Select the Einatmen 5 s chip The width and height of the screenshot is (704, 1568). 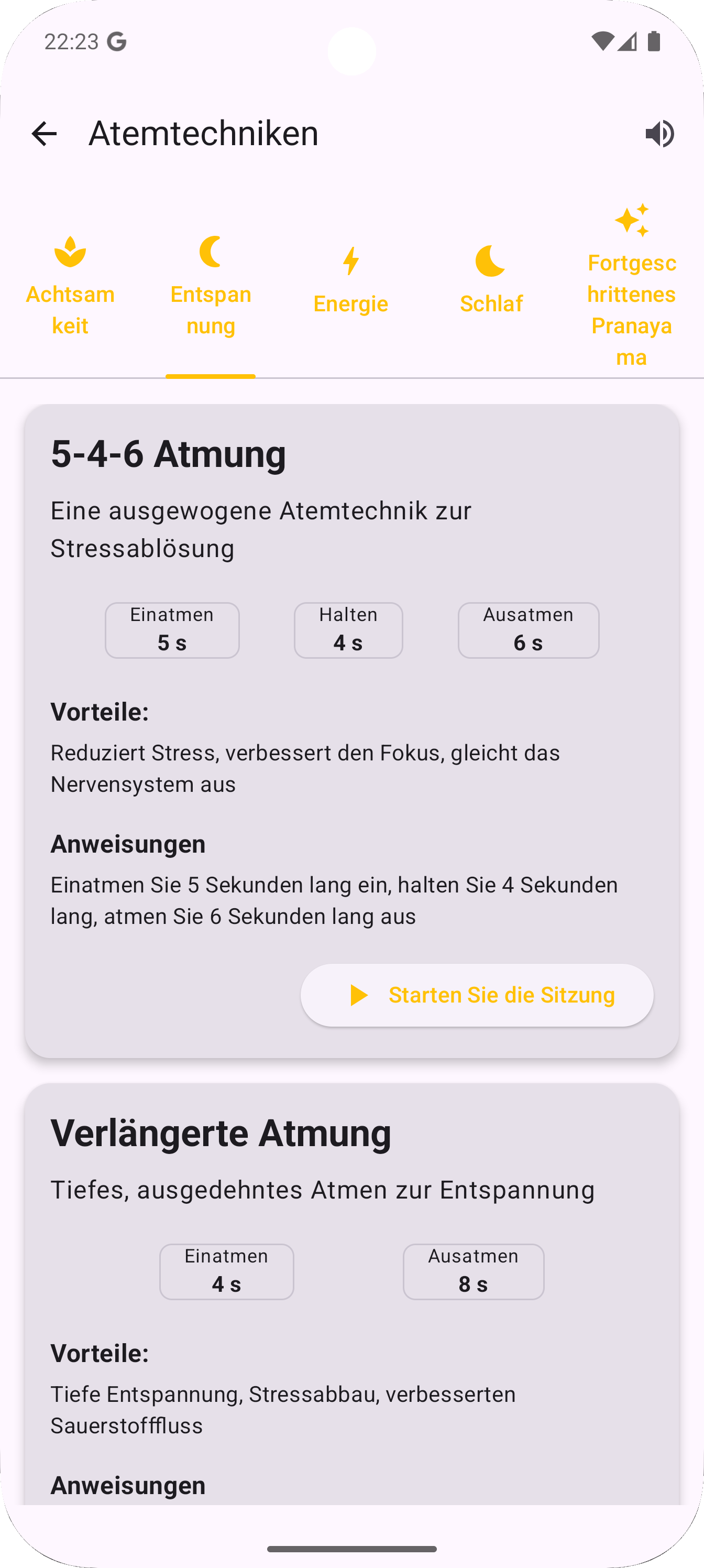pyautogui.click(x=172, y=630)
